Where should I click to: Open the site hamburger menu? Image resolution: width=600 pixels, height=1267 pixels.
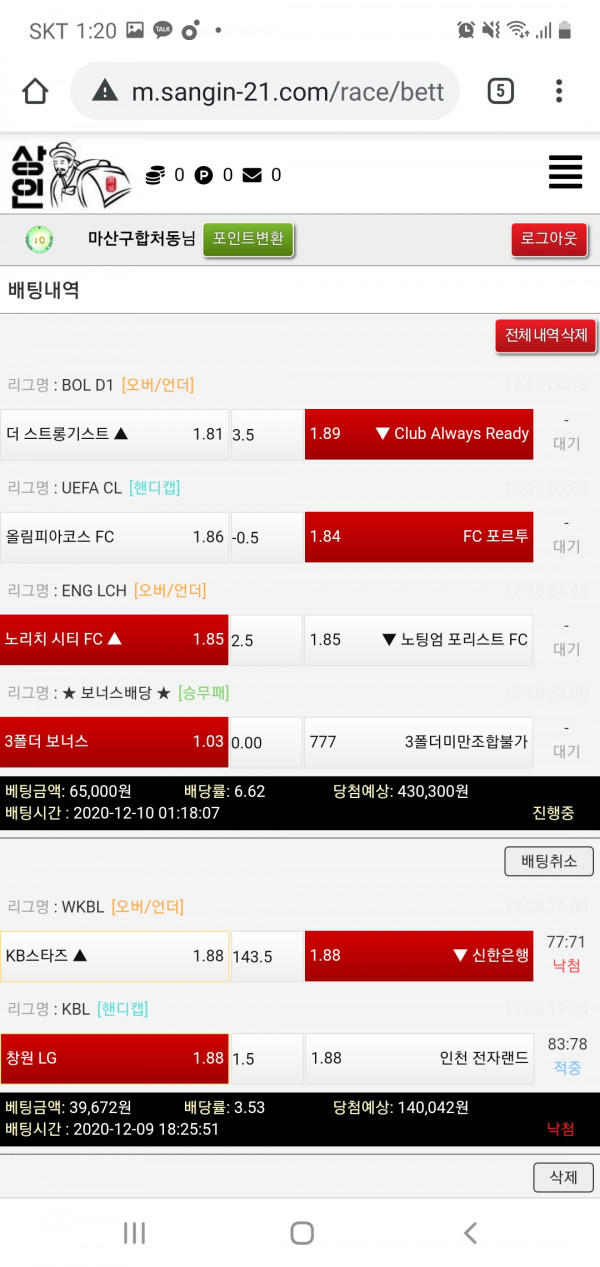click(x=565, y=172)
